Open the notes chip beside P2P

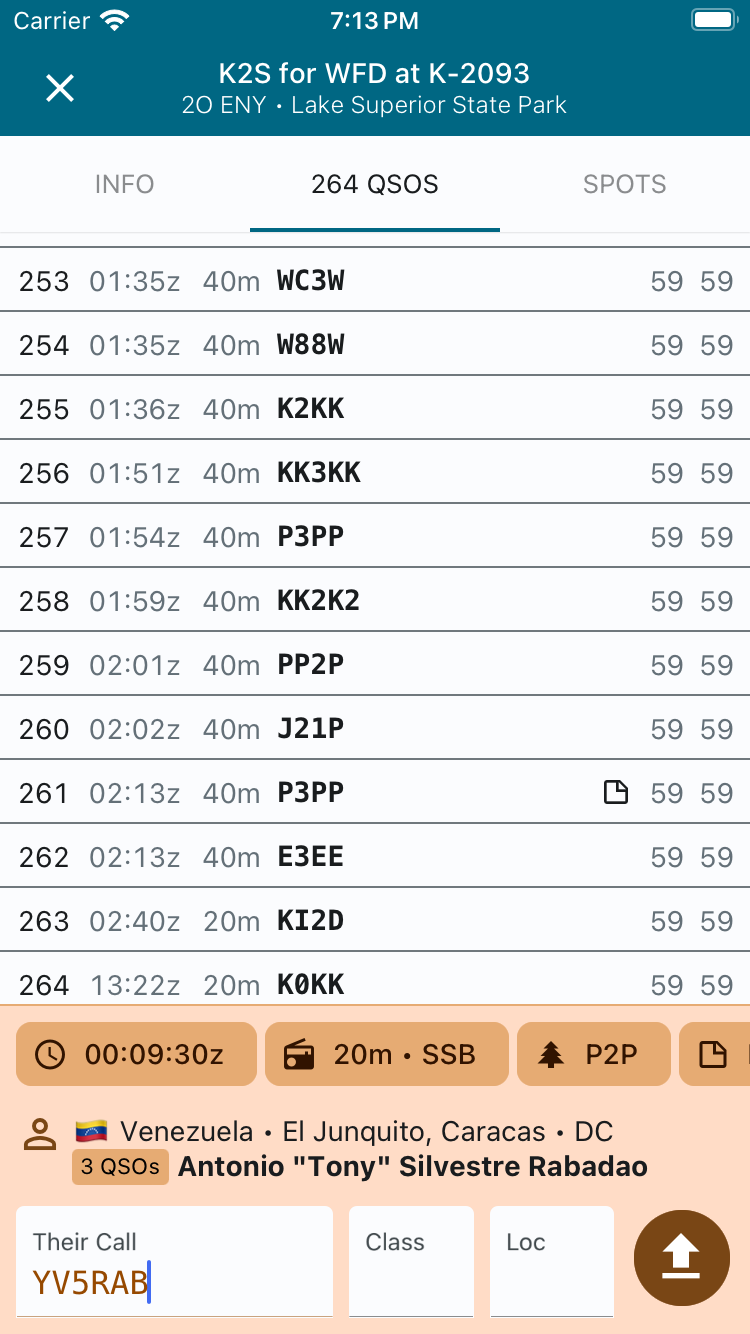(715, 1054)
